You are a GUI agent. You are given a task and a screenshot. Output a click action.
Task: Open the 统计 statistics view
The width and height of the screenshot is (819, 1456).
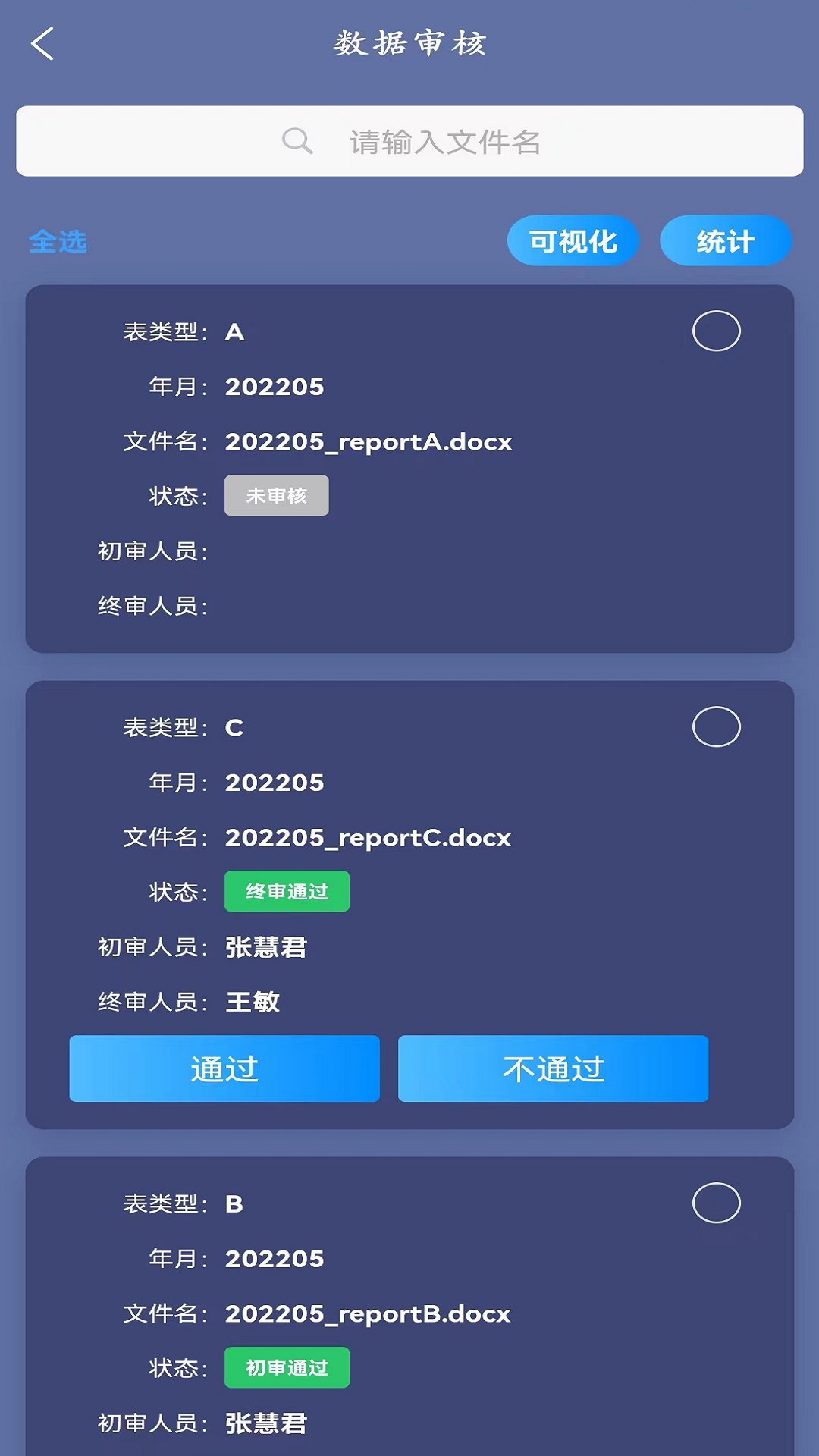[726, 241]
